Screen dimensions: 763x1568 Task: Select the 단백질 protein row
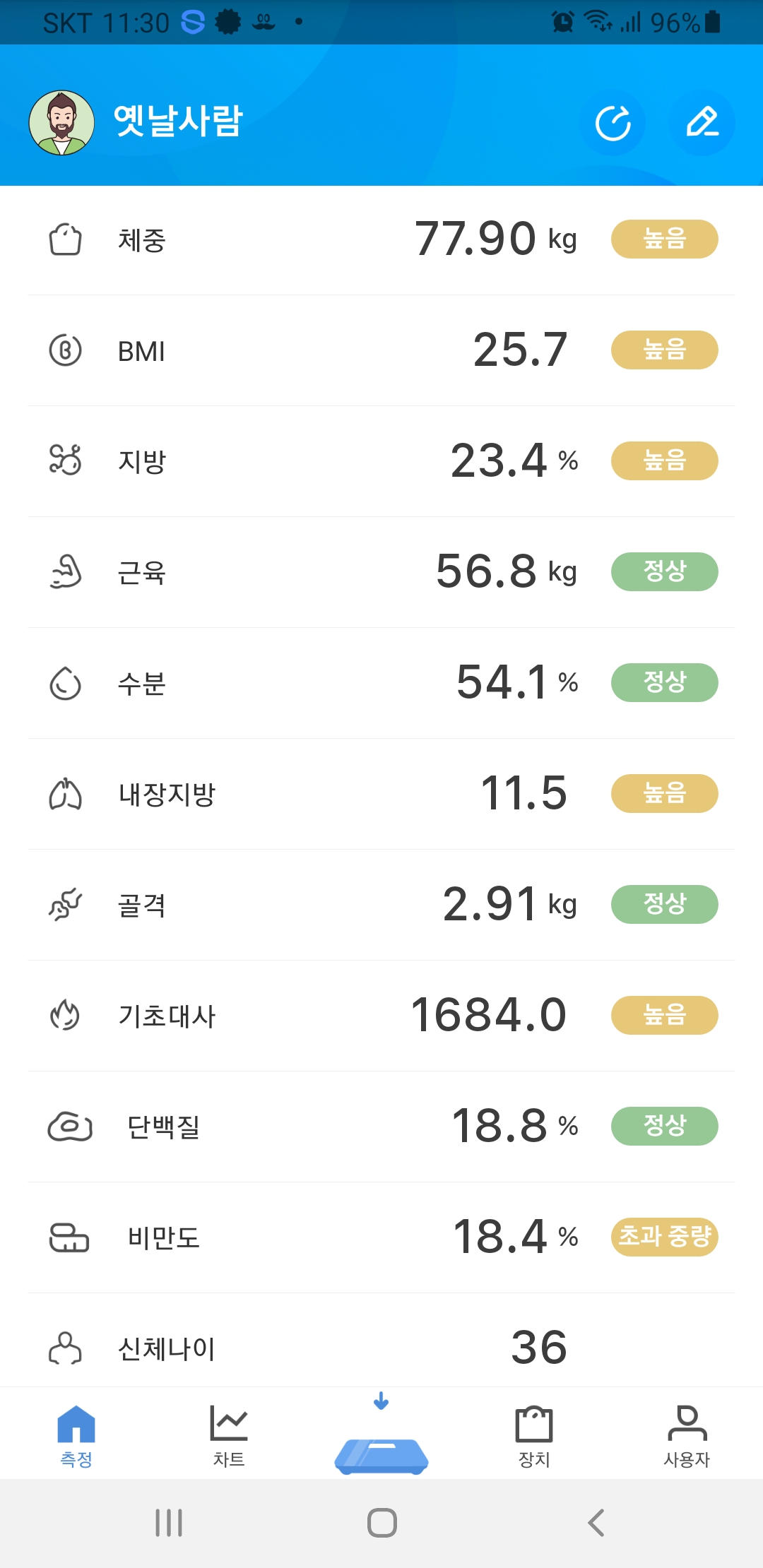pyautogui.click(x=381, y=1127)
